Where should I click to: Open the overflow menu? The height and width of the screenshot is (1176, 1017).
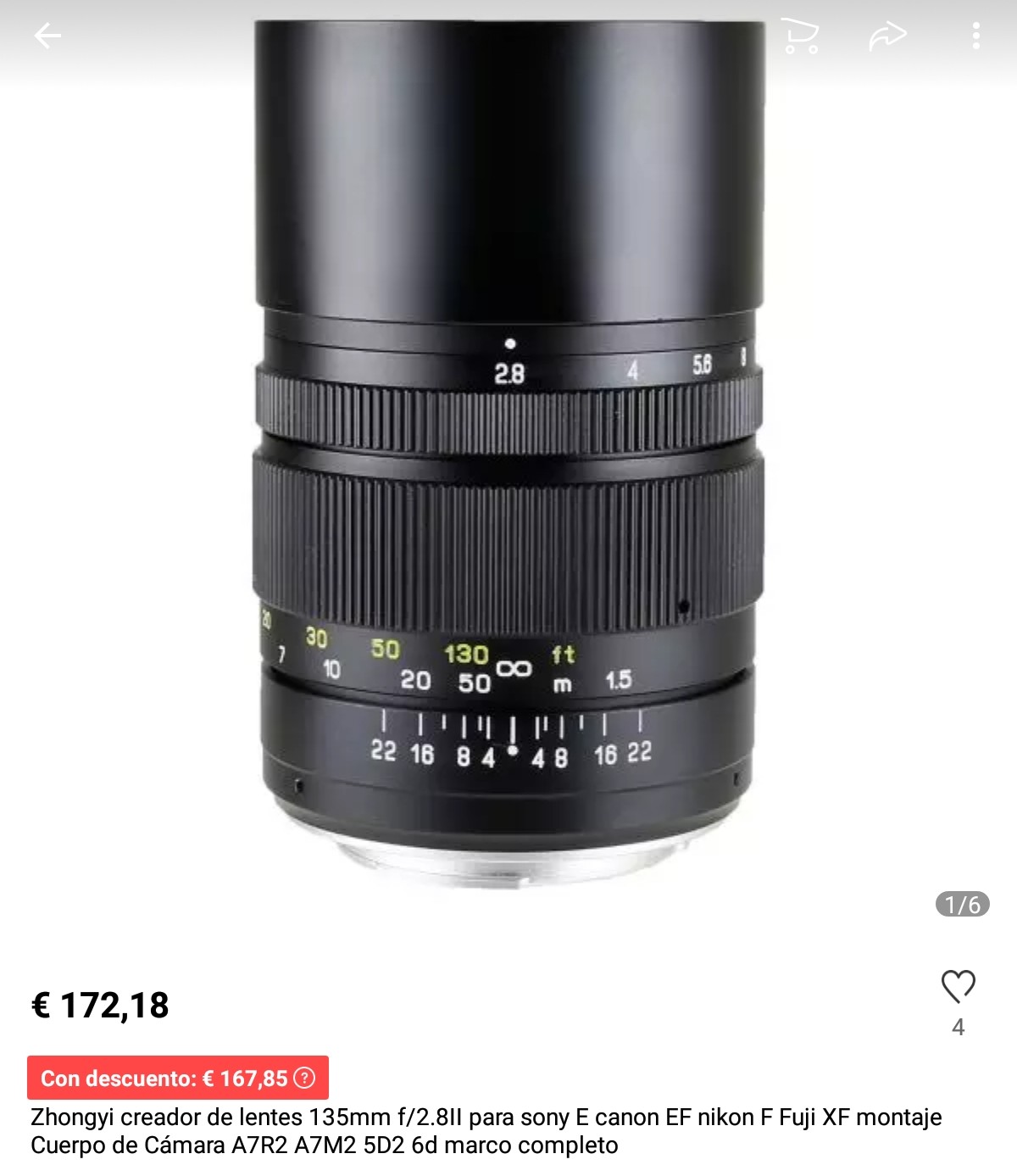click(976, 36)
